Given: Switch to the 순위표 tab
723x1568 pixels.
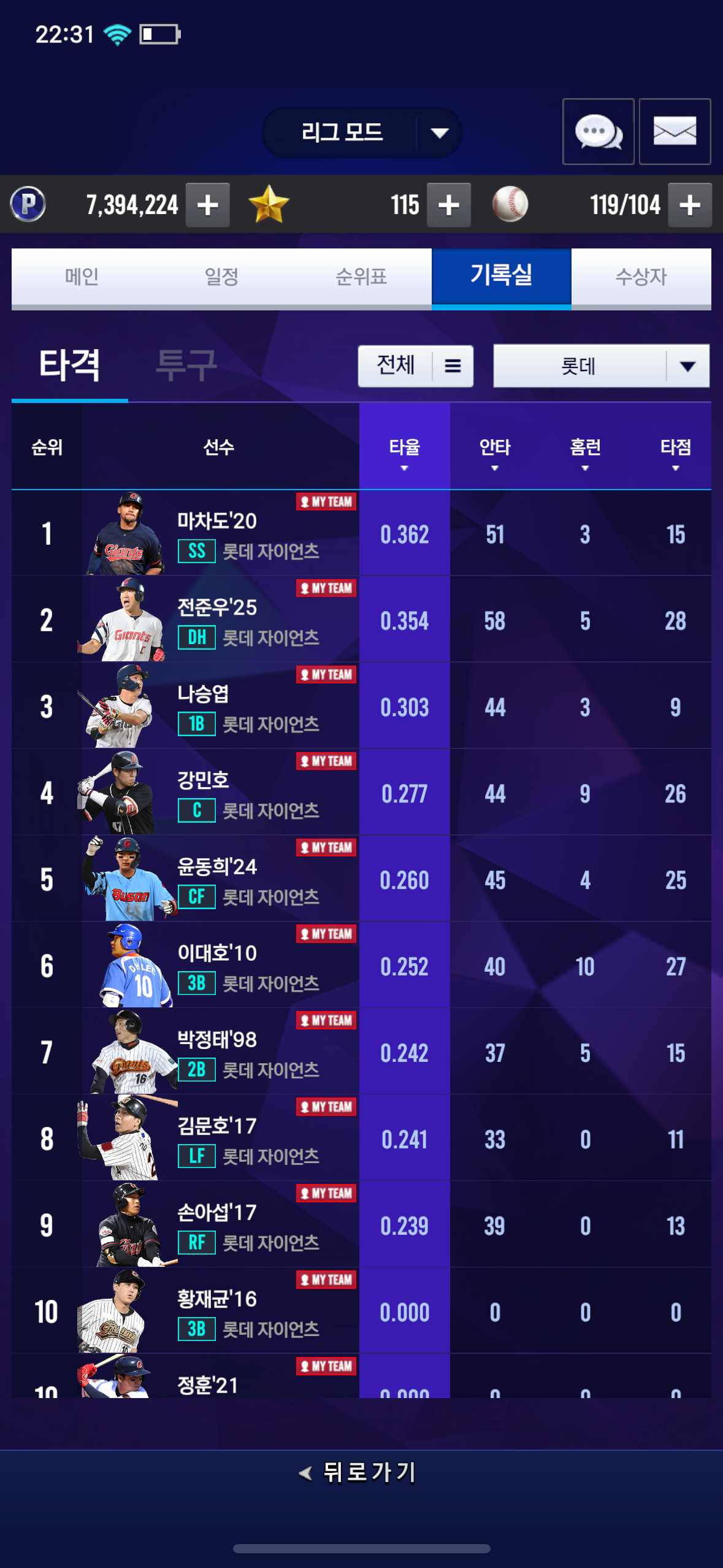Looking at the screenshot, I should 361,277.
